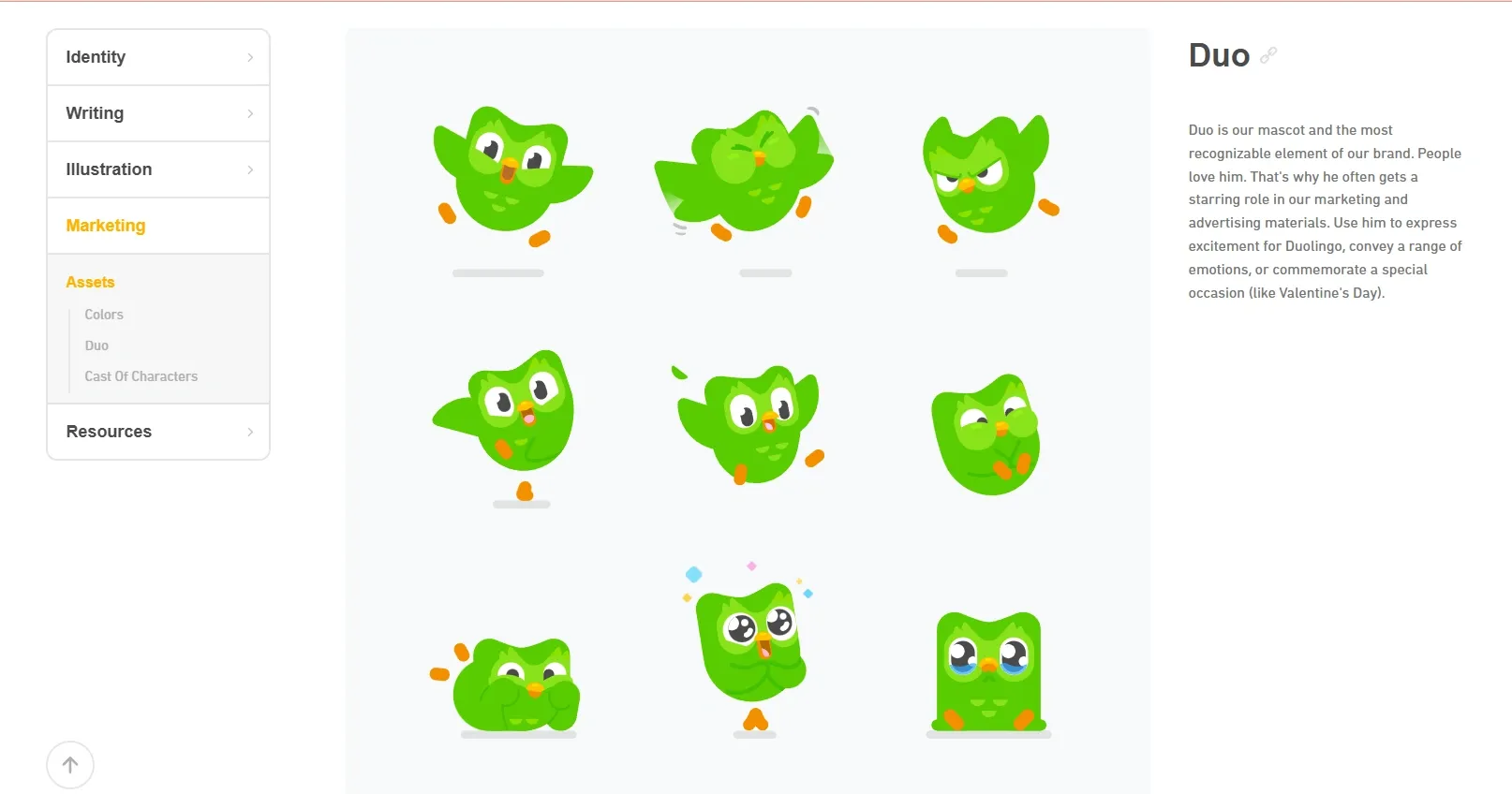
Task: Jump to Colors in sidebar
Action: pos(104,315)
